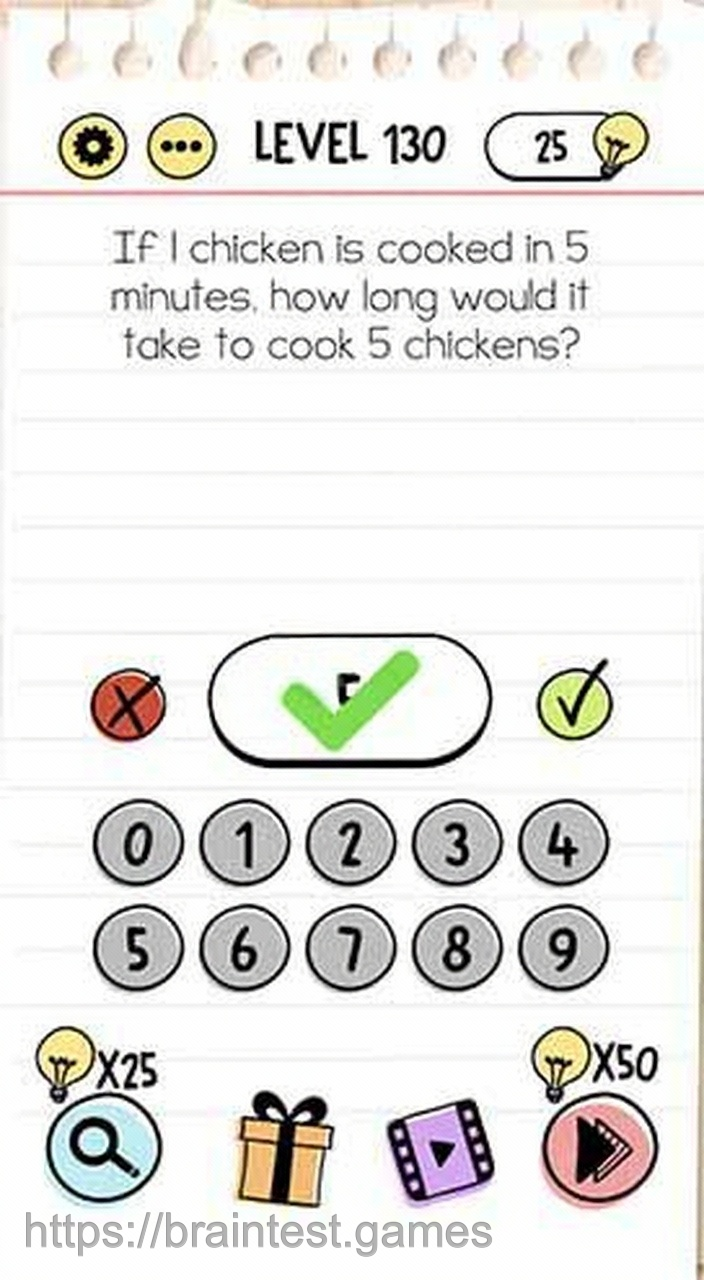
Task: Clear the answer with red X
Action: [127, 706]
